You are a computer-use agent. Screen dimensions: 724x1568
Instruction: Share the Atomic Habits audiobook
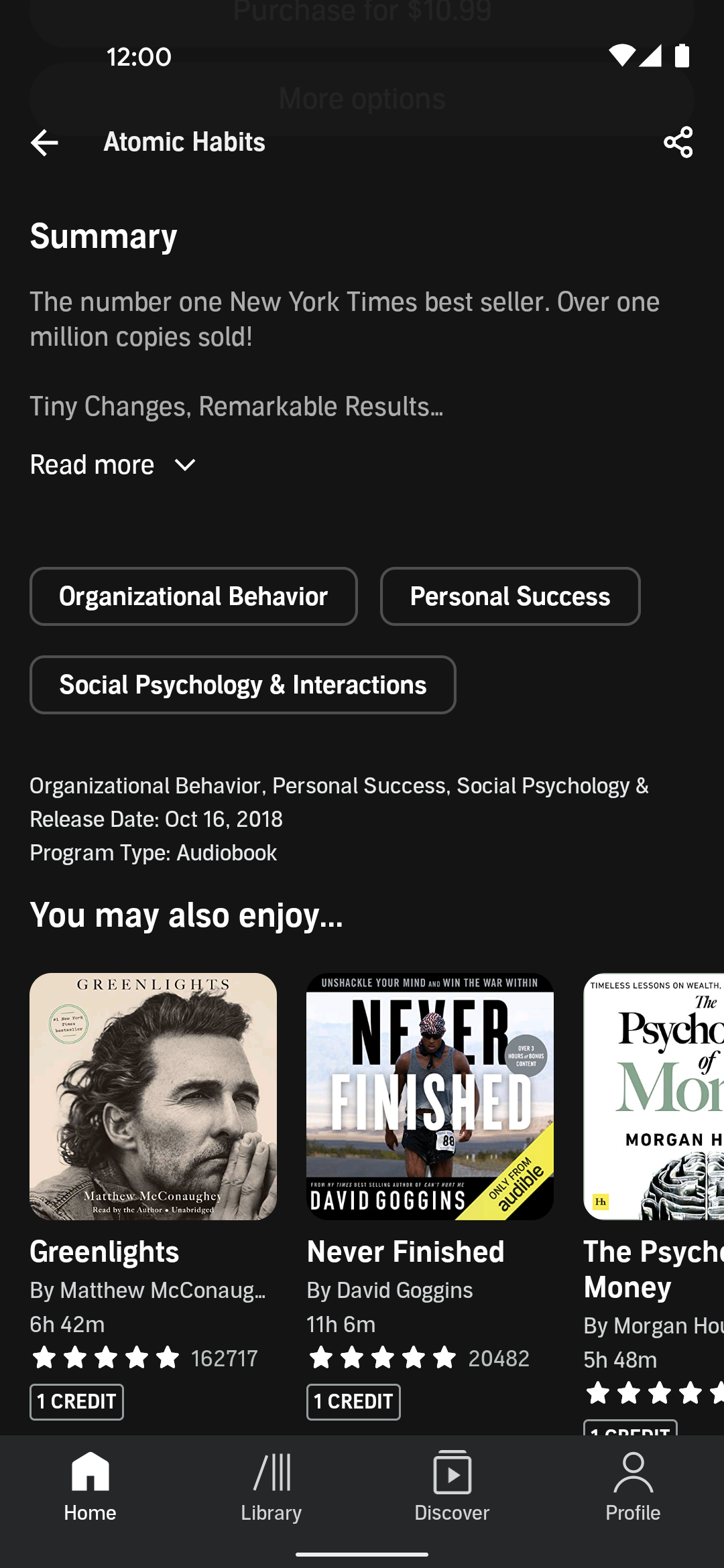[x=678, y=142]
